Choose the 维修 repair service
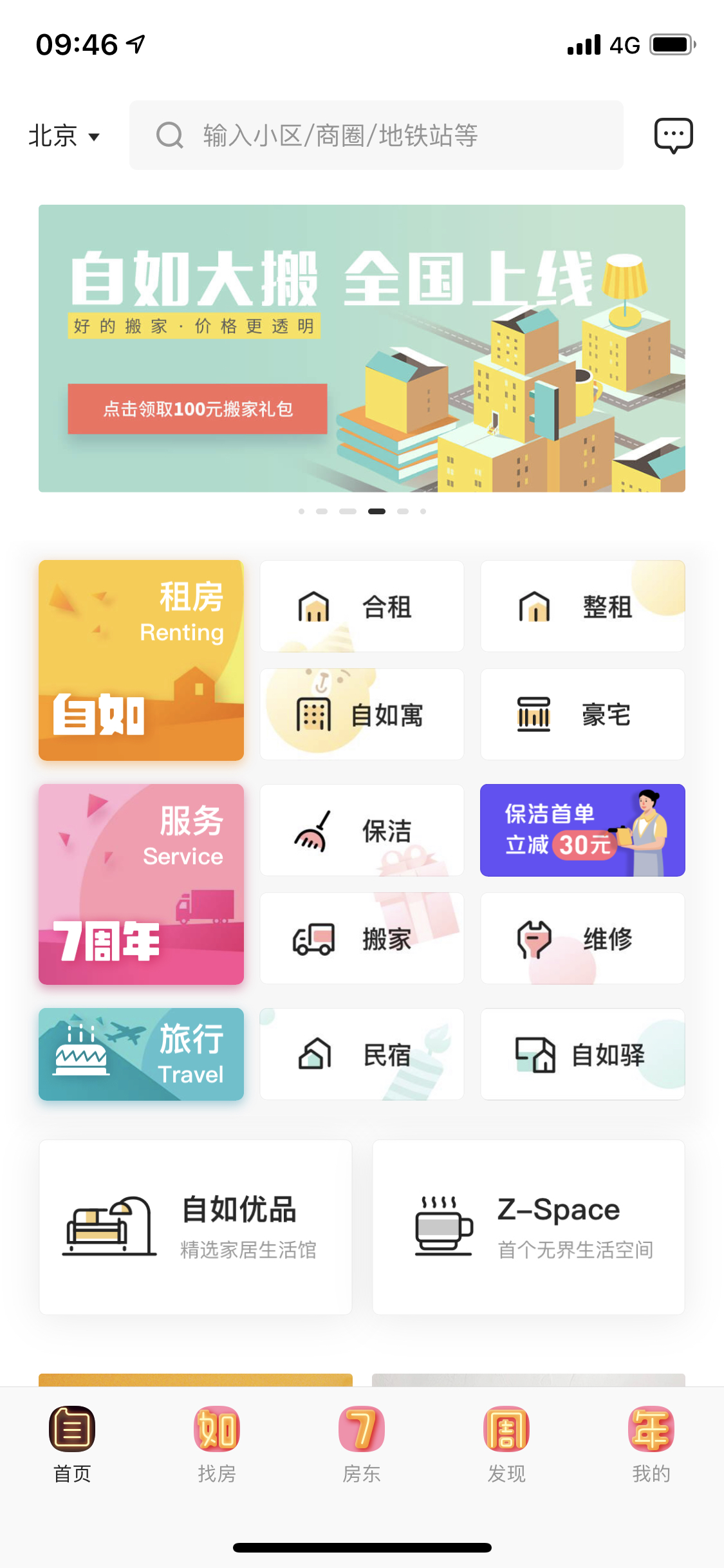Viewport: 724px width, 1568px height. (x=582, y=938)
